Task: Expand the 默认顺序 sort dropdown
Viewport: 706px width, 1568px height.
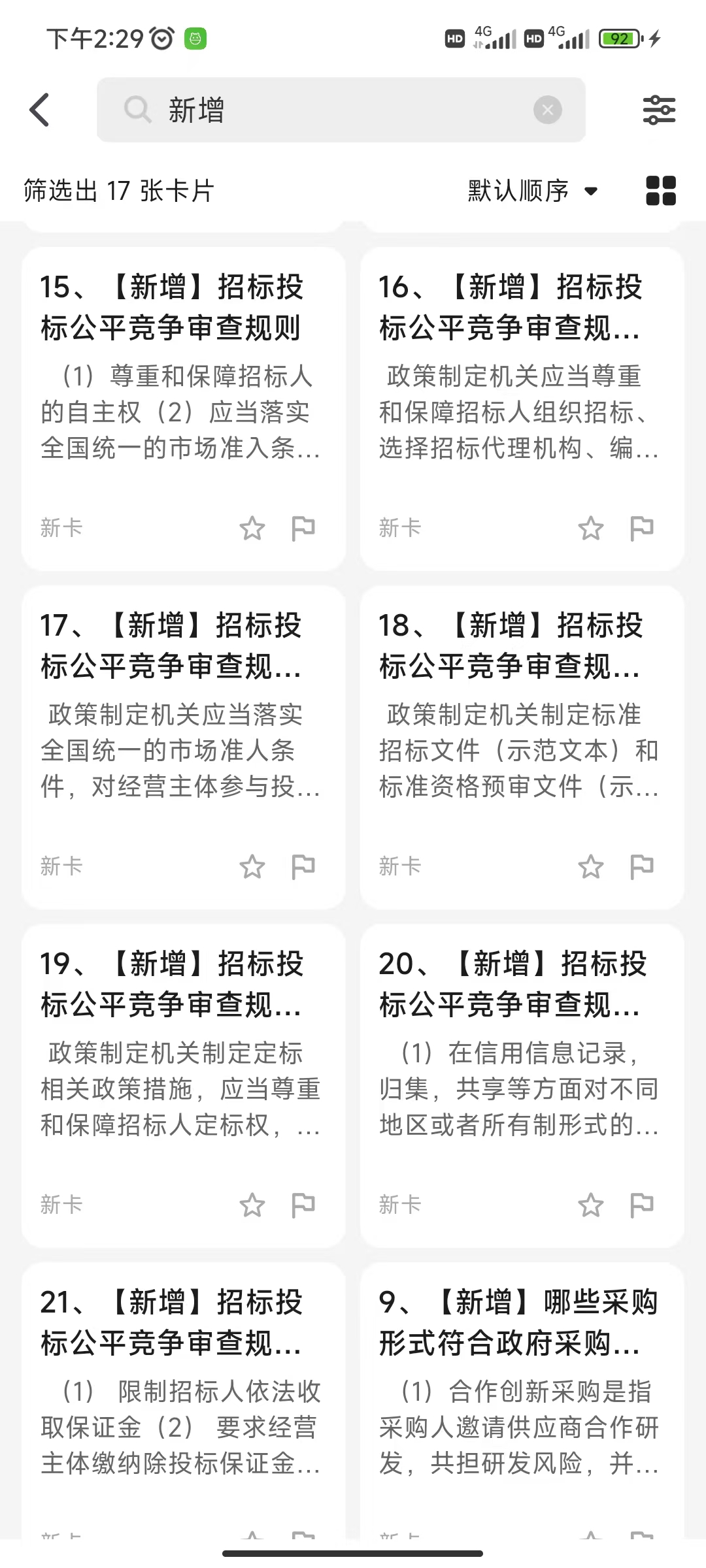Action: [x=532, y=191]
